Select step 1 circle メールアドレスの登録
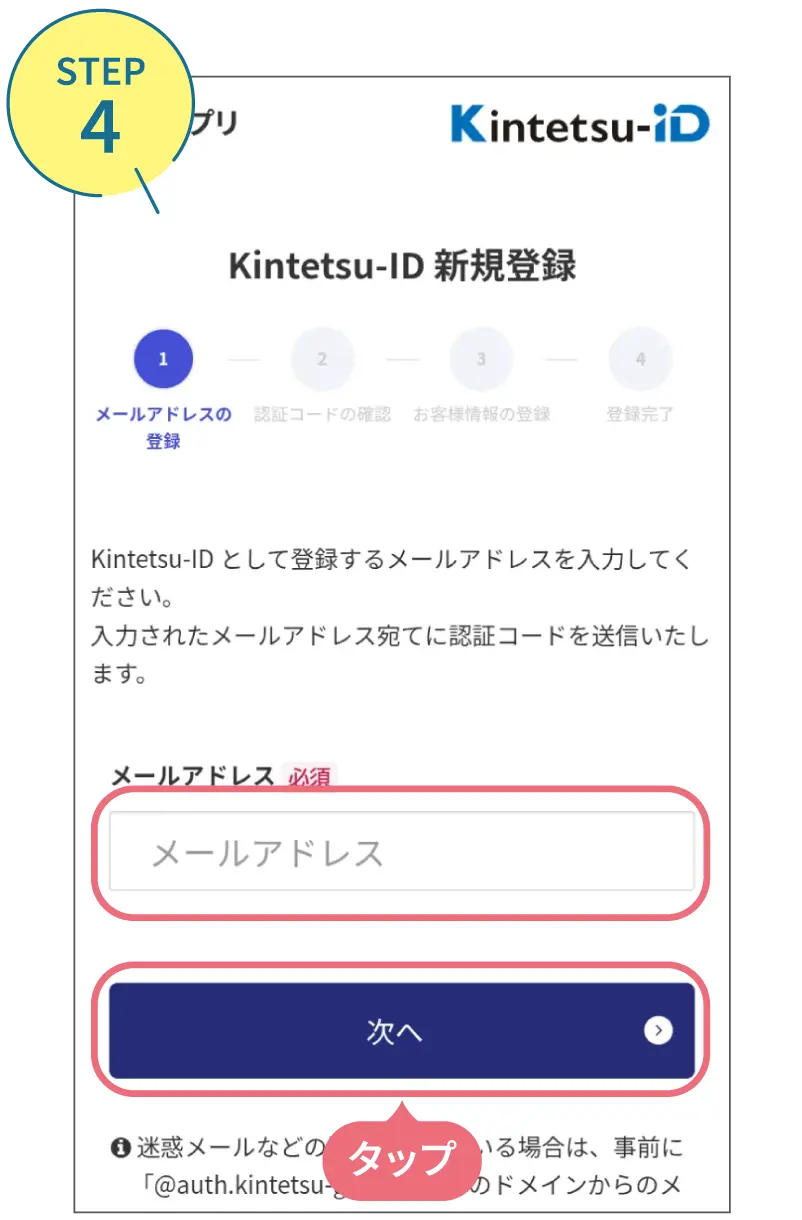 click(x=163, y=358)
